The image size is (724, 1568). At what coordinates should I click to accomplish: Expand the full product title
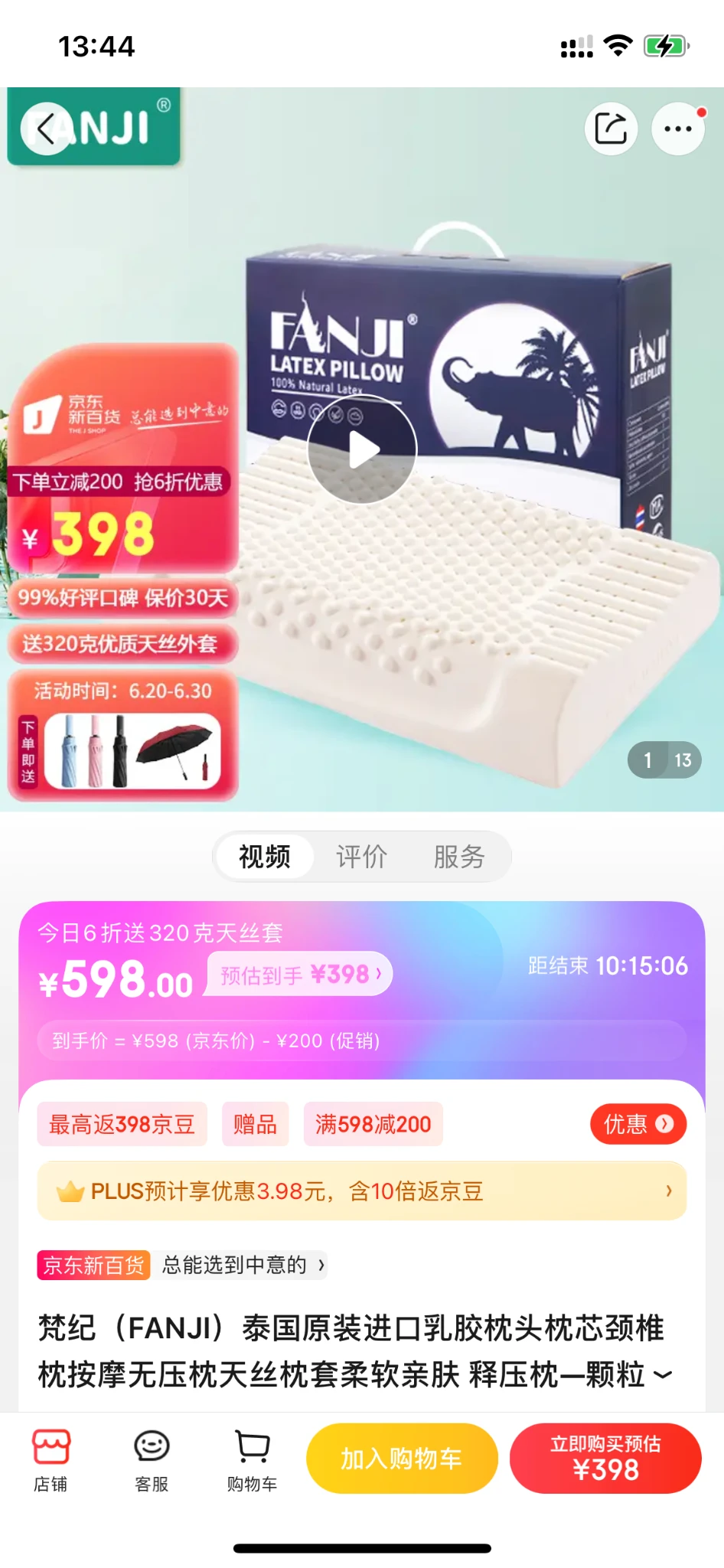(x=663, y=1375)
